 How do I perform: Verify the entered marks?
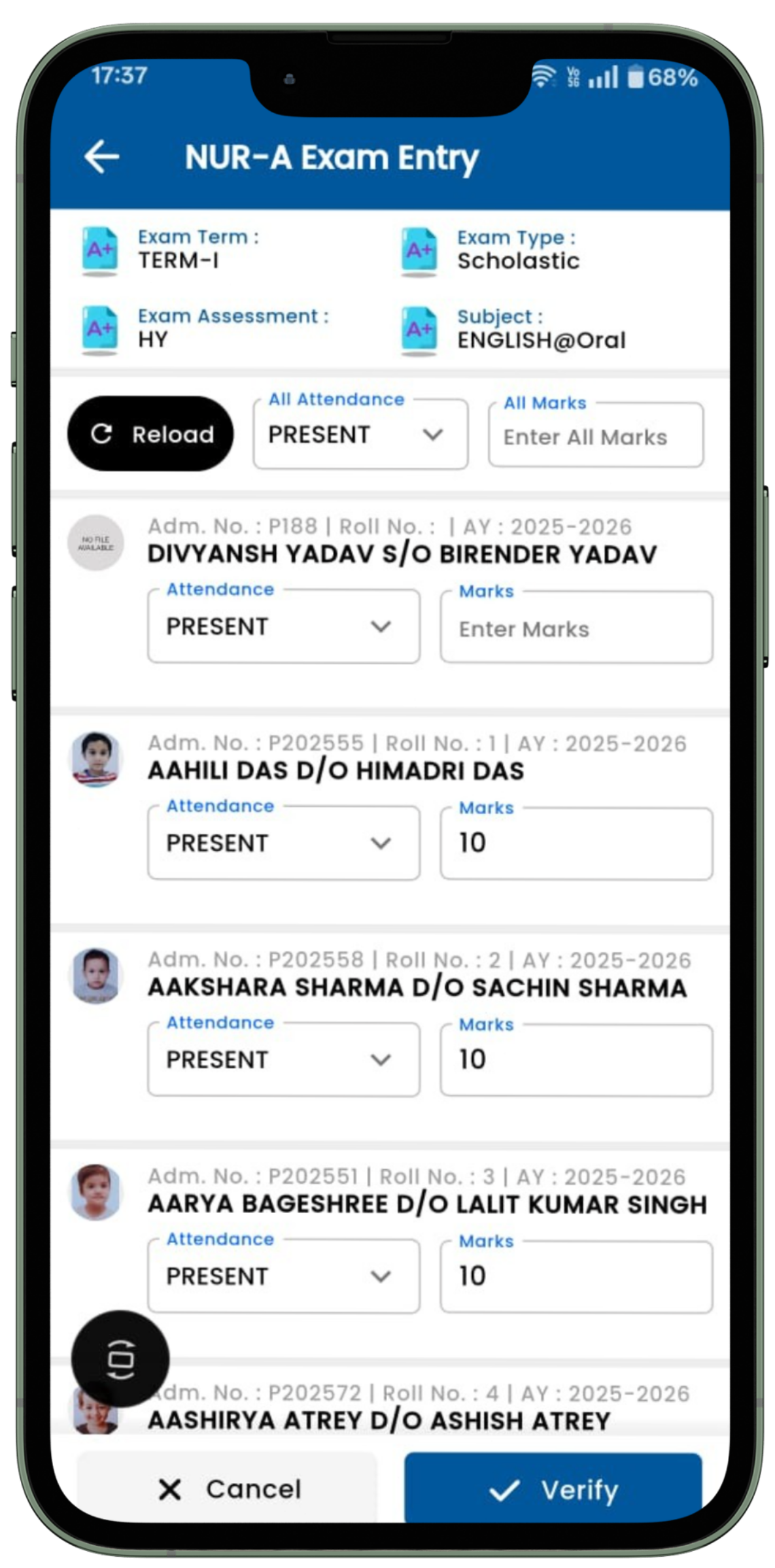(x=553, y=1490)
